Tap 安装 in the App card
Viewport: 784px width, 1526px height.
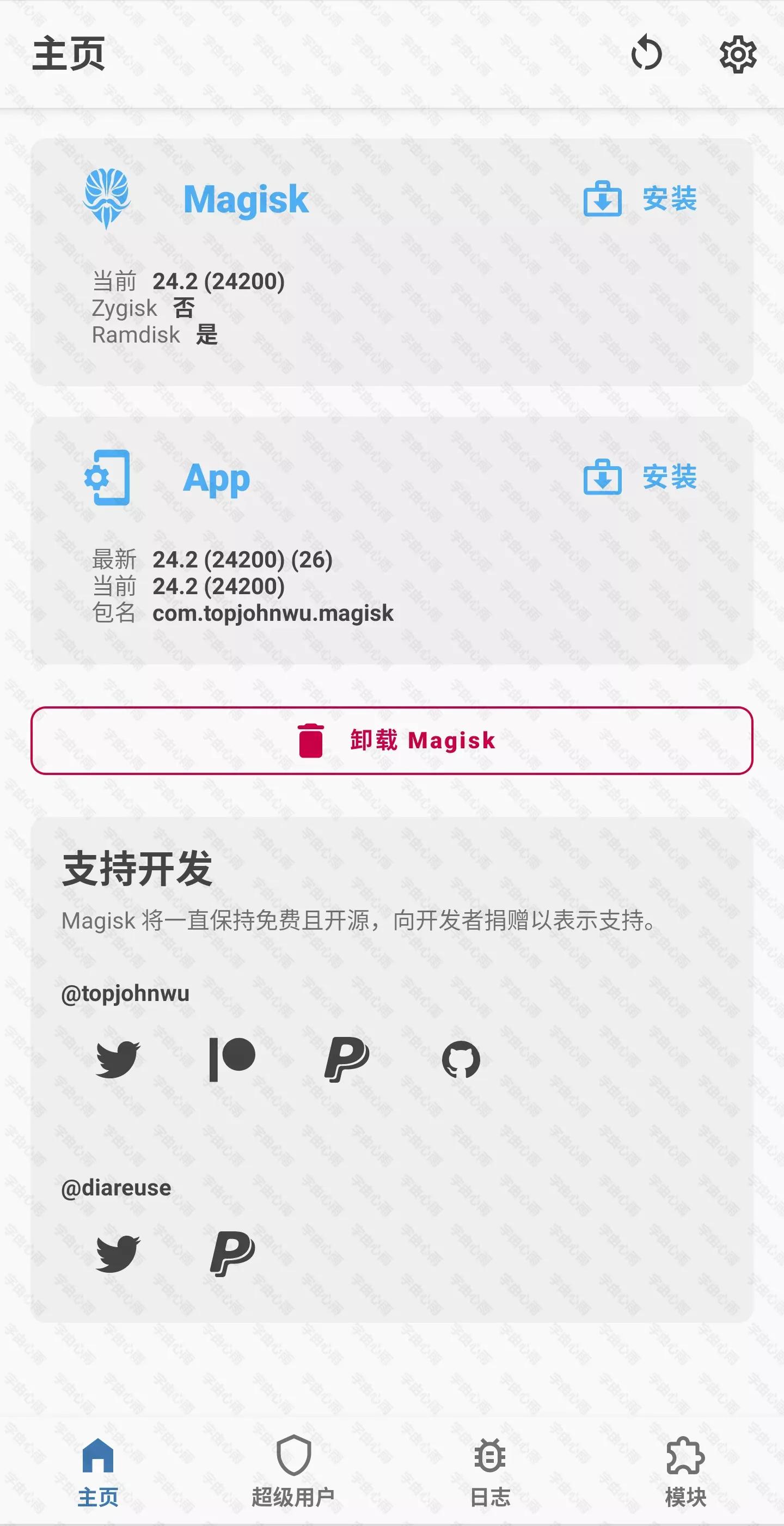coord(641,478)
